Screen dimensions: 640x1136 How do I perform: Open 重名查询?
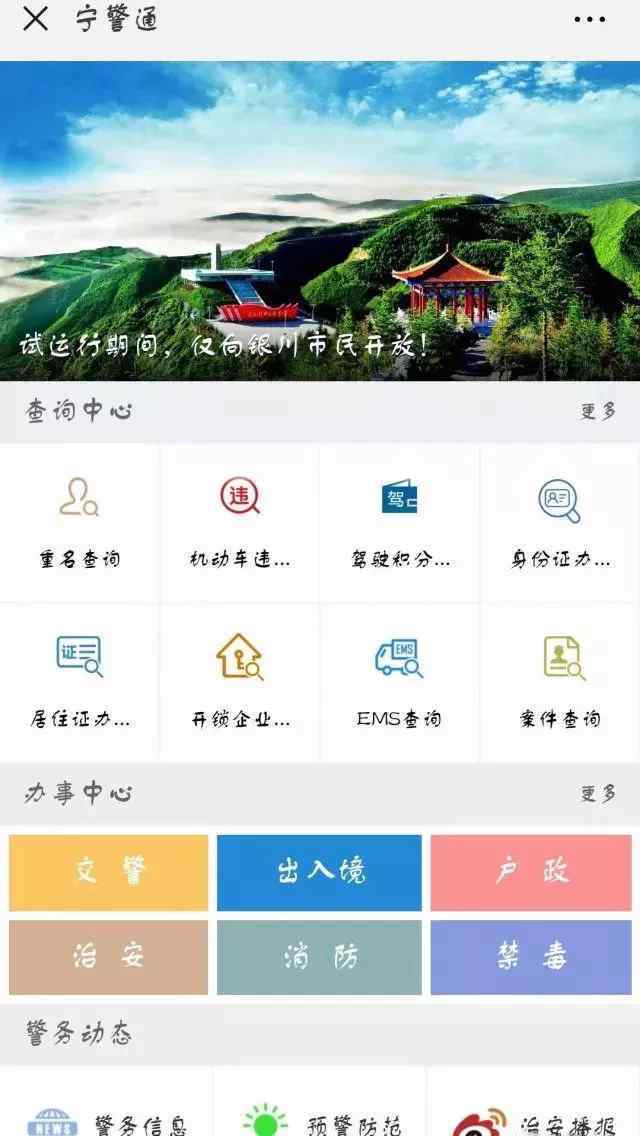tap(79, 523)
